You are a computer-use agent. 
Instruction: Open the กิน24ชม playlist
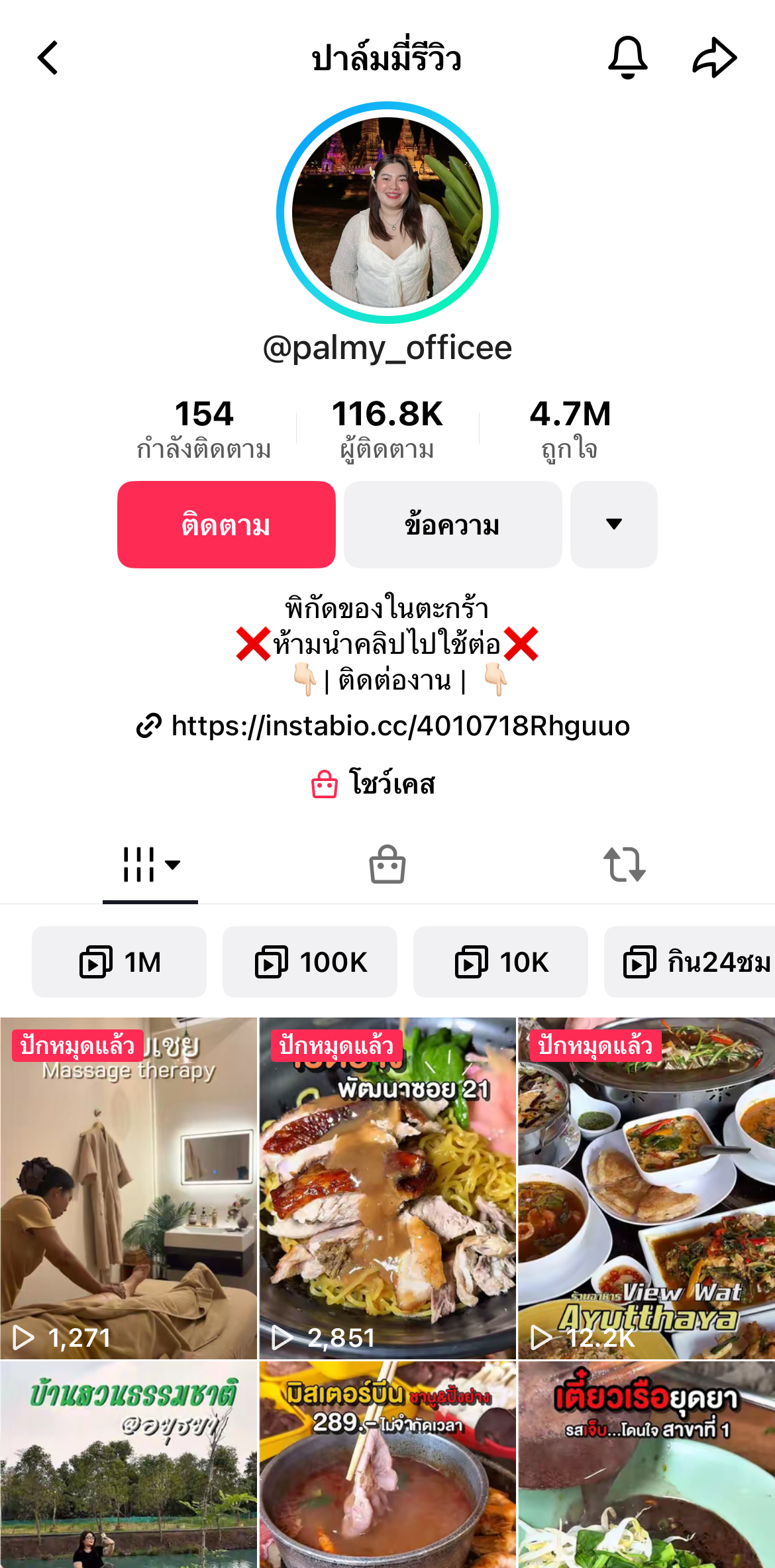click(x=692, y=962)
